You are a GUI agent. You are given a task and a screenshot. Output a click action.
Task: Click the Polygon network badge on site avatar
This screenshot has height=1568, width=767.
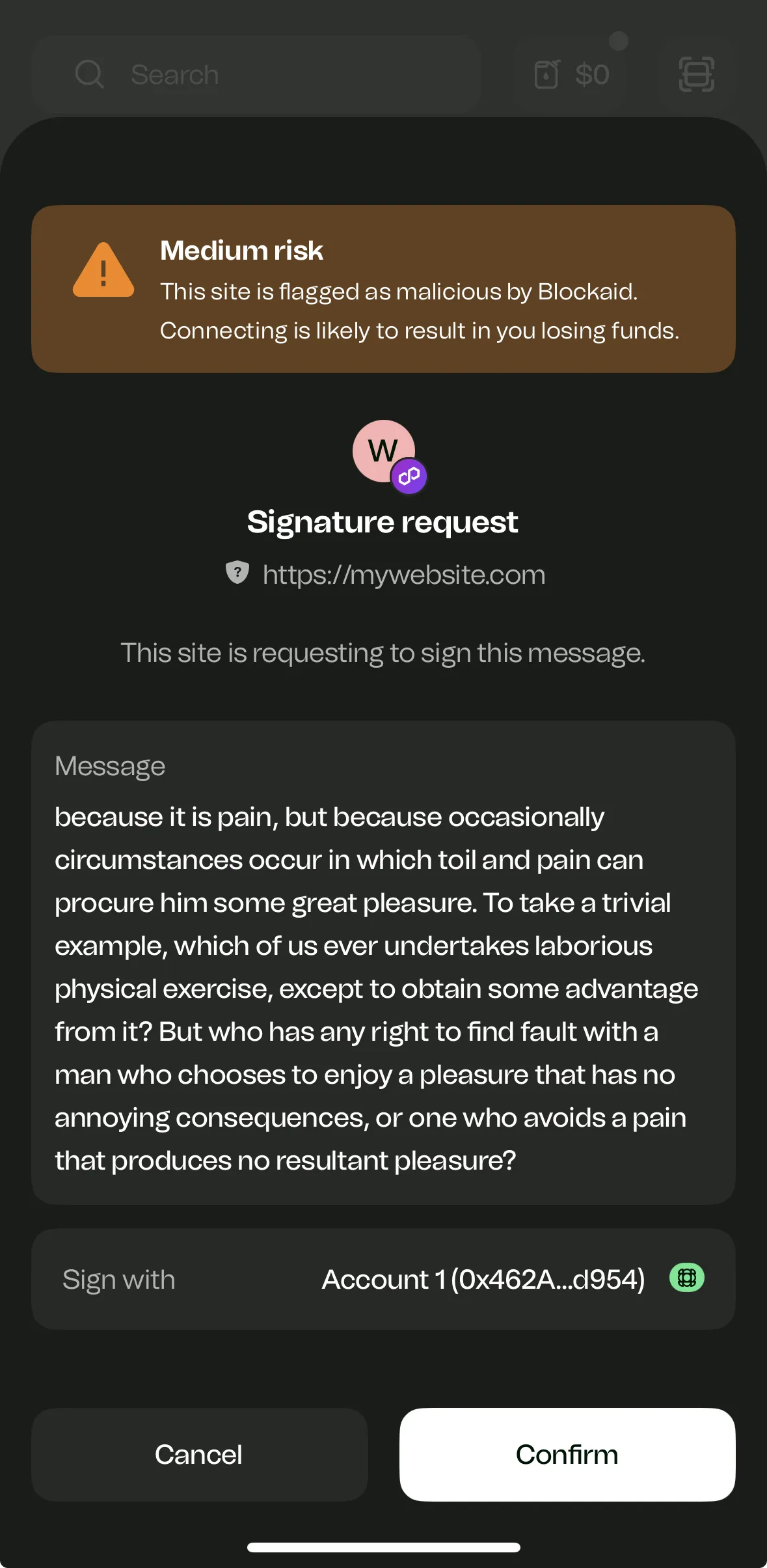pos(409,476)
